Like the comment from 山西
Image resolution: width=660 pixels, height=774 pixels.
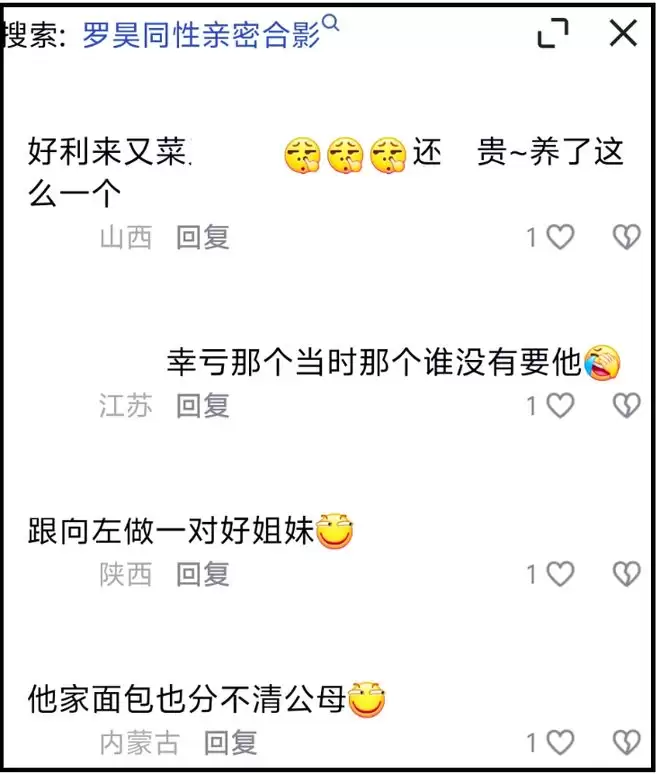click(x=560, y=237)
